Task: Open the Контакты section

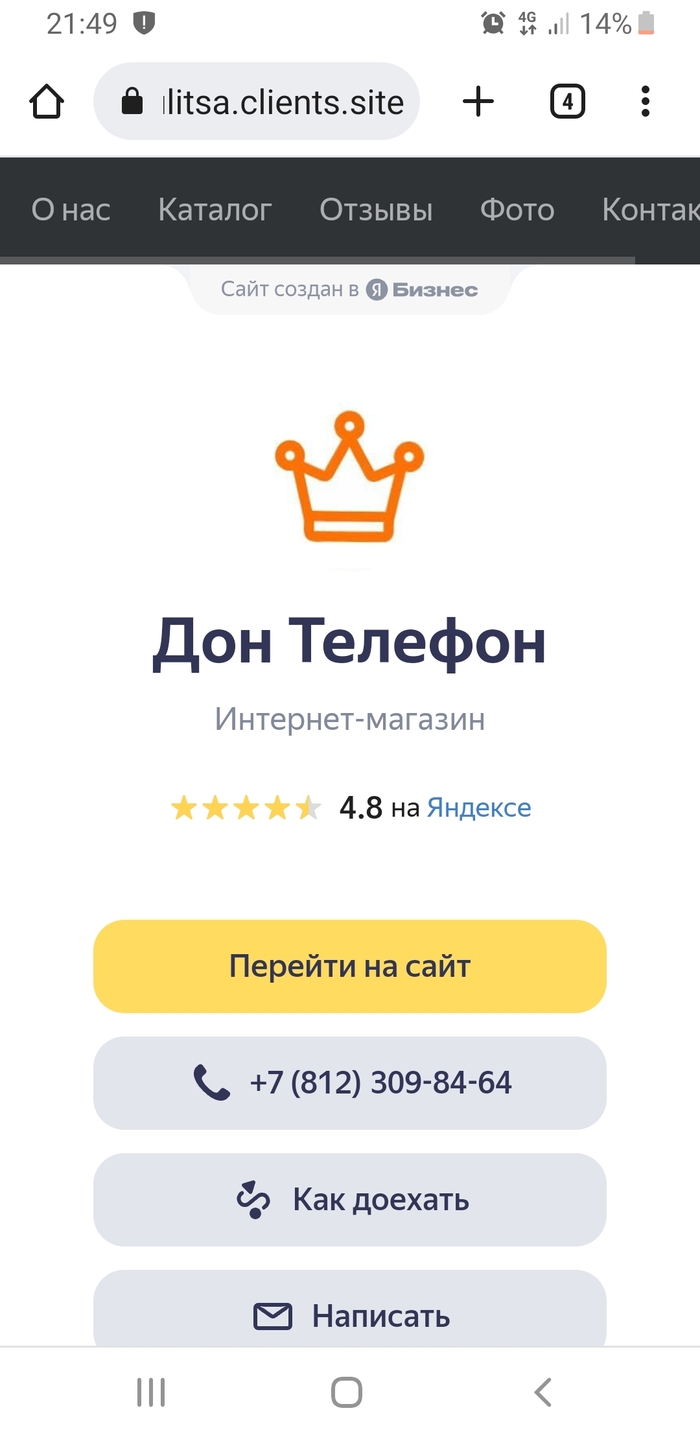Action: pyautogui.click(x=650, y=209)
